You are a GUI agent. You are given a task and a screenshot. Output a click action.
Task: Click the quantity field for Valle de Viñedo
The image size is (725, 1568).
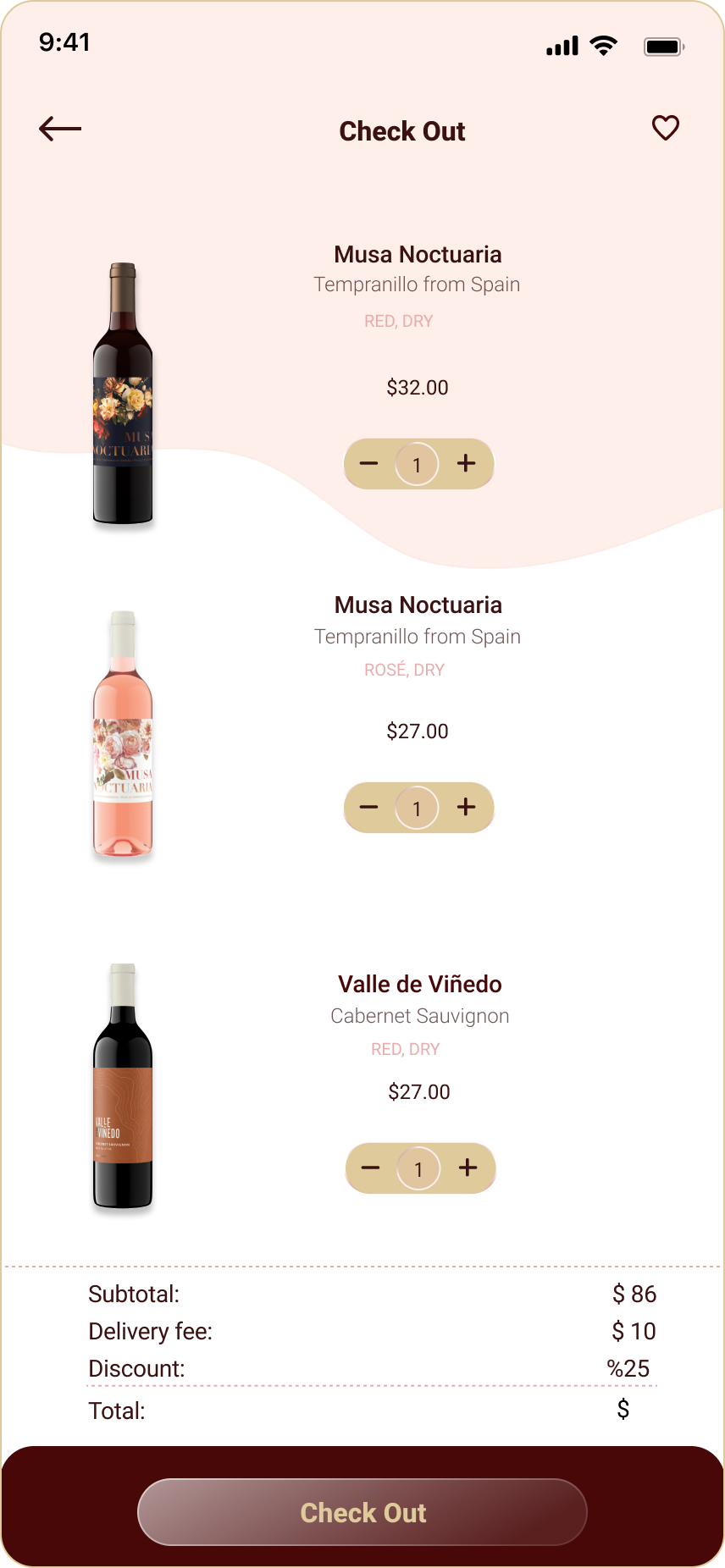point(419,1168)
